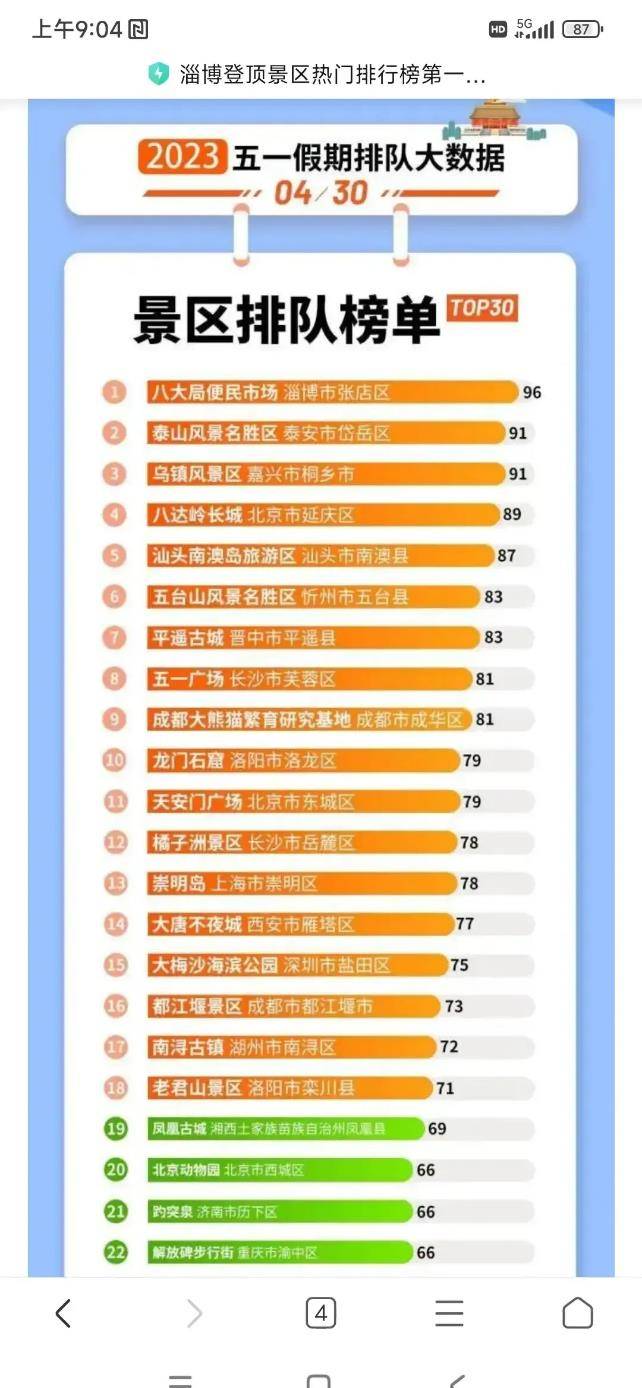Tap the page title address bar

pos(332,74)
